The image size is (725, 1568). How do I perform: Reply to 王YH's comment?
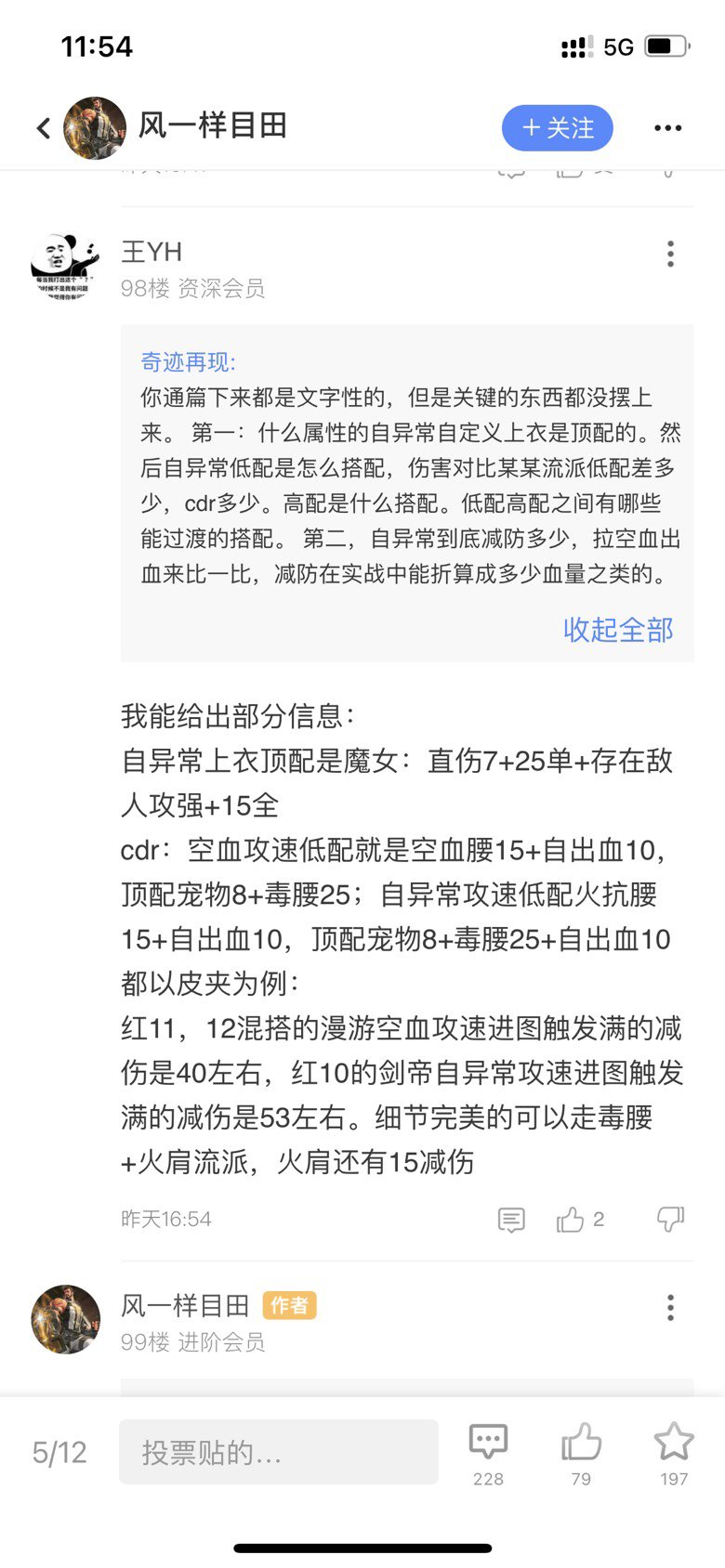pyautogui.click(x=511, y=1220)
